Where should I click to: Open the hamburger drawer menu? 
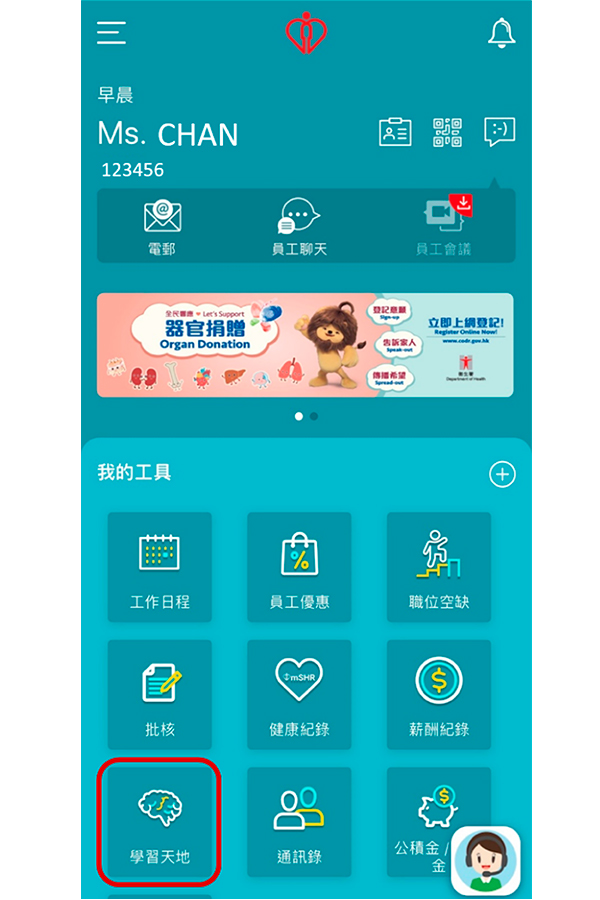(x=111, y=33)
